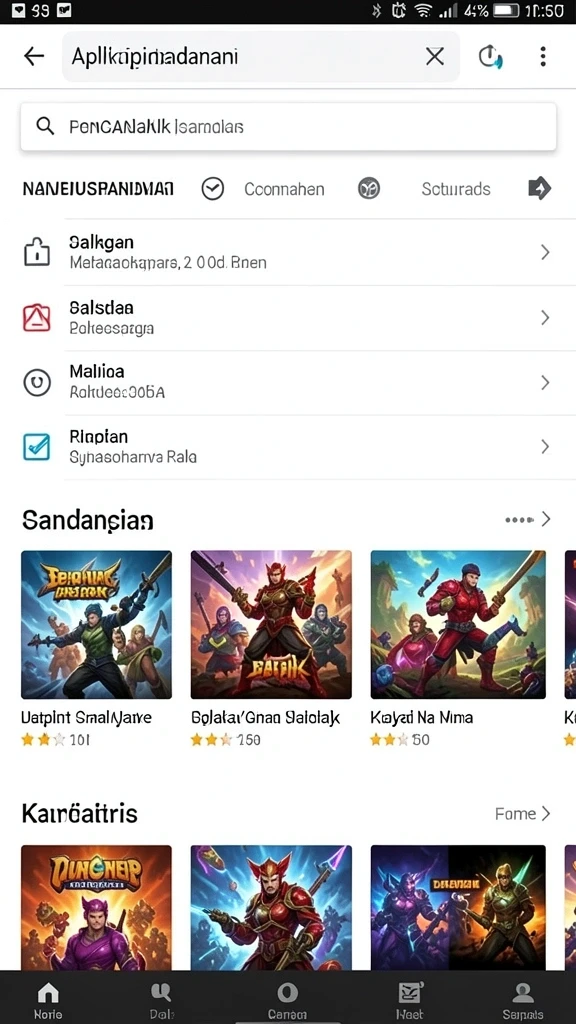Open the Kayai Na Nima game tile

[x=458, y=648]
